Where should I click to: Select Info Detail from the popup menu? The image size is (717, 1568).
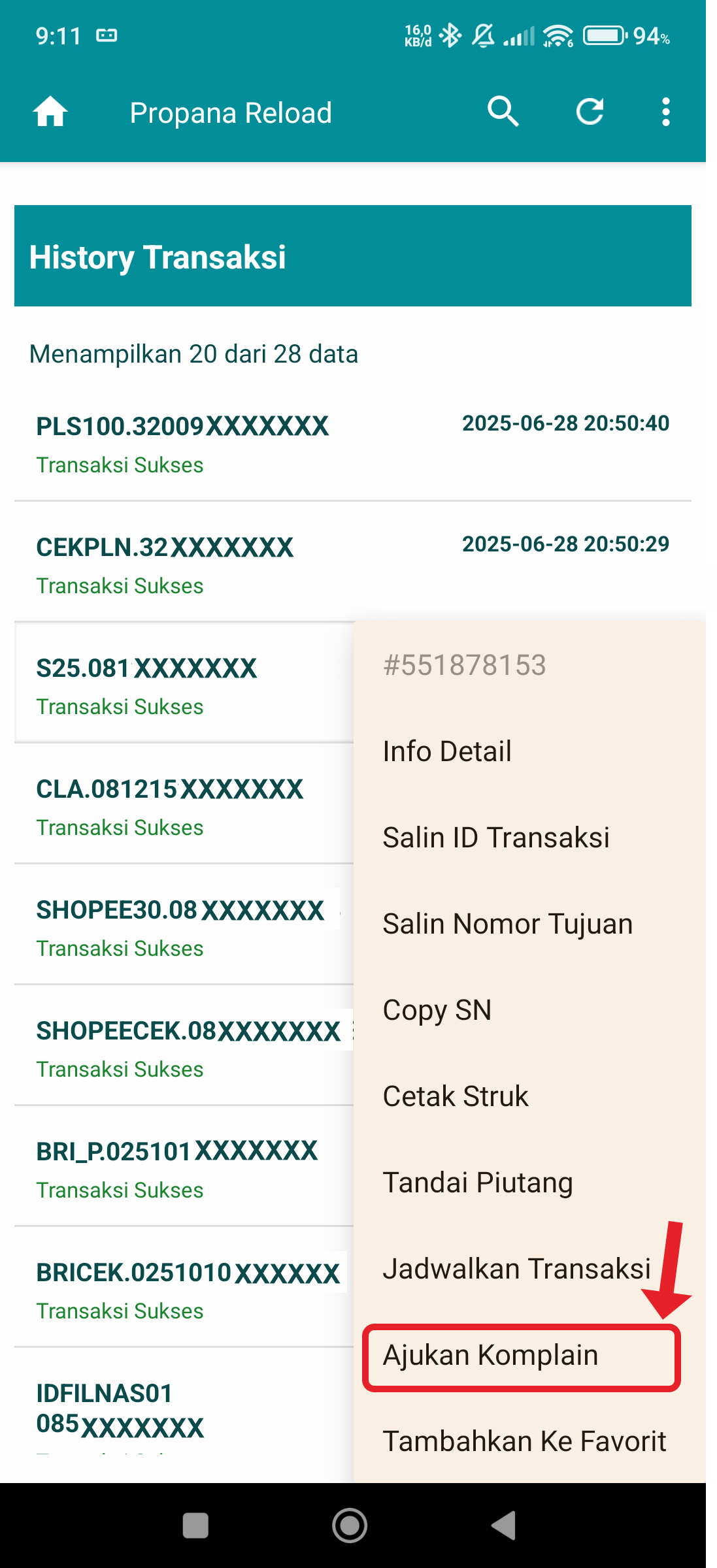pos(530,751)
